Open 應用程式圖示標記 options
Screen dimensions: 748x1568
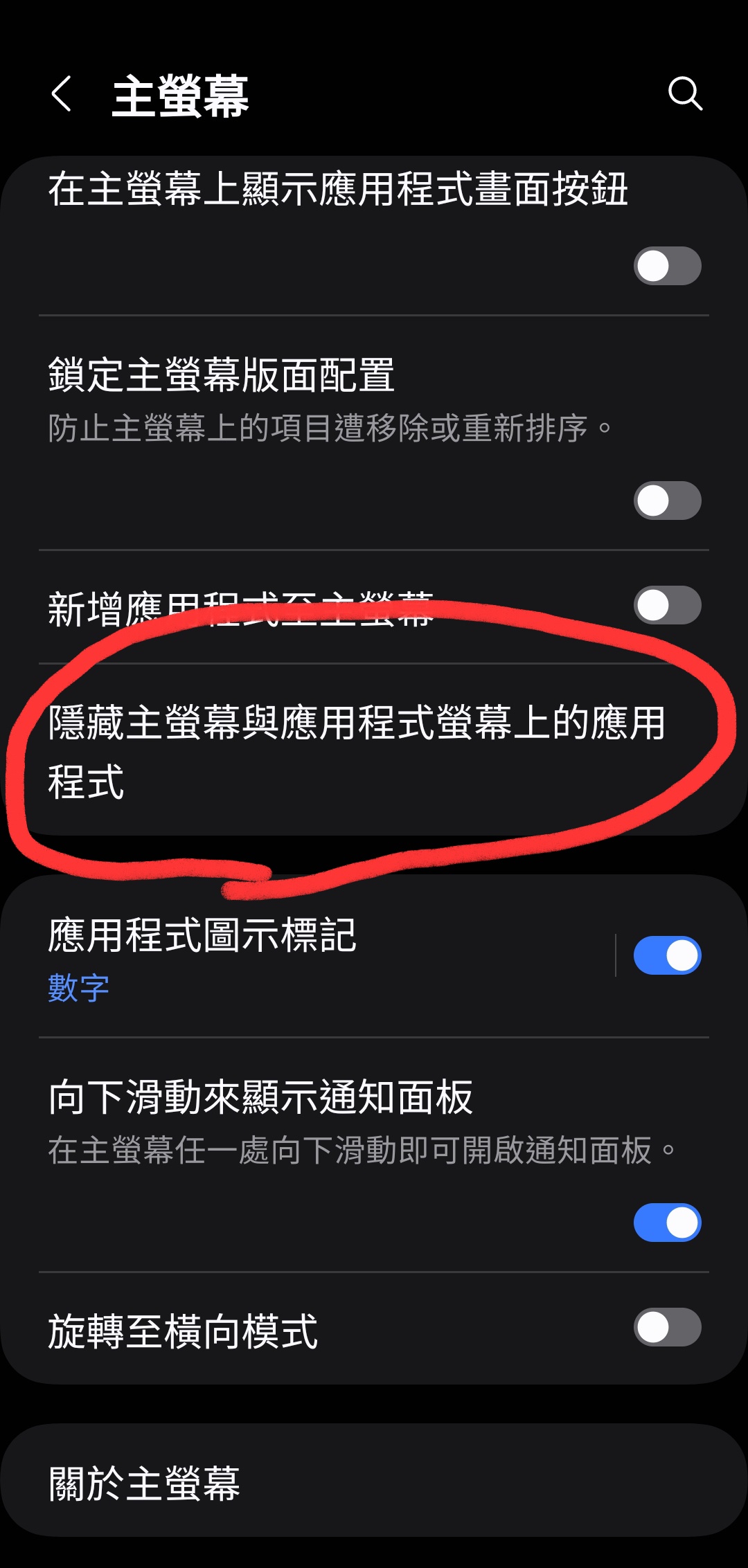click(308, 956)
